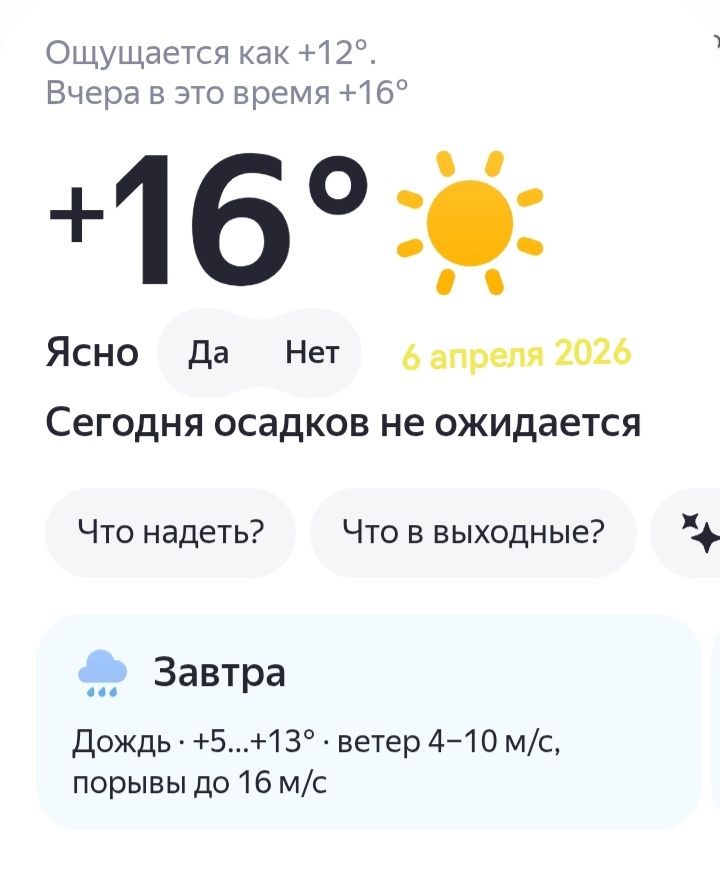
Task: Tap the 'Ясно' weather condition label
Action: tap(93, 352)
